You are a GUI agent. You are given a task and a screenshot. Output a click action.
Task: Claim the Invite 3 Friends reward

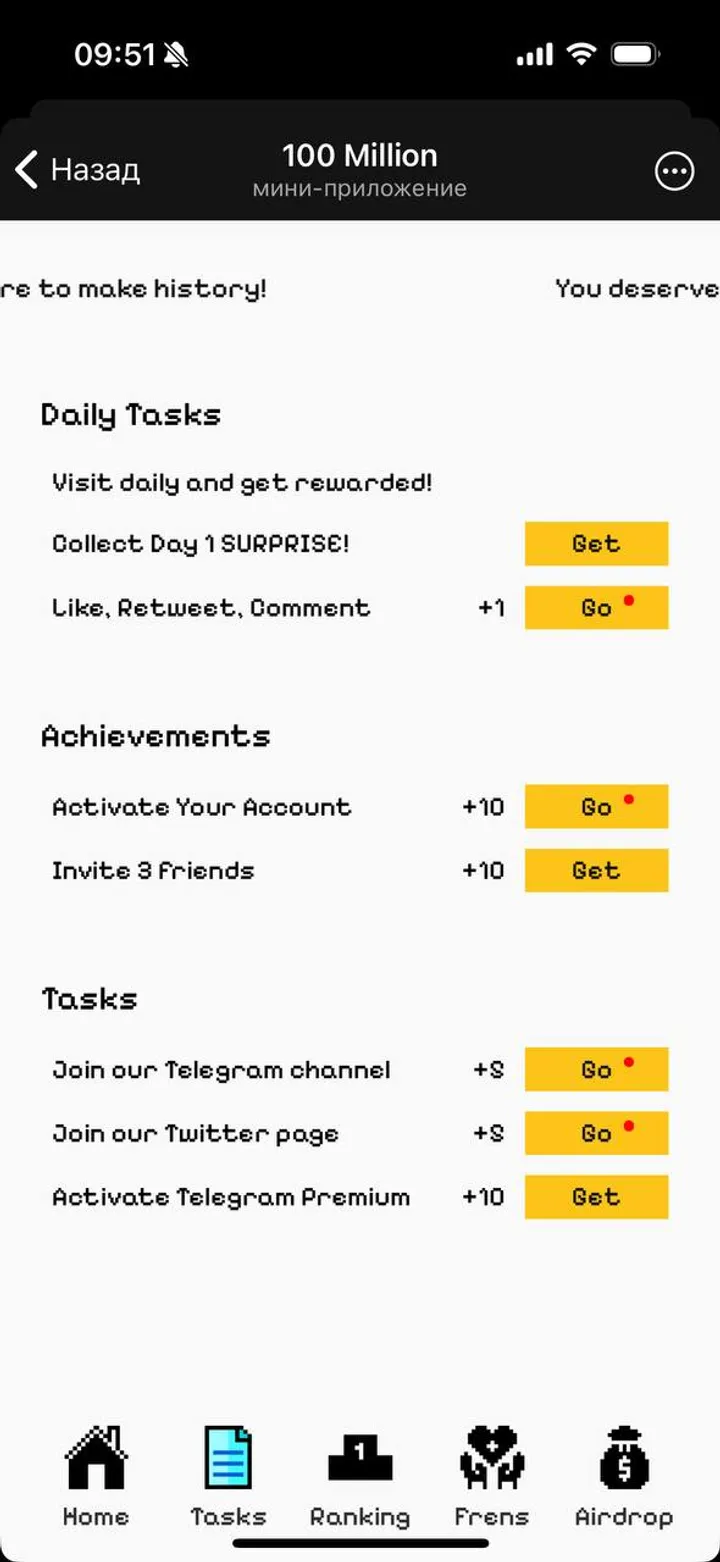point(596,871)
